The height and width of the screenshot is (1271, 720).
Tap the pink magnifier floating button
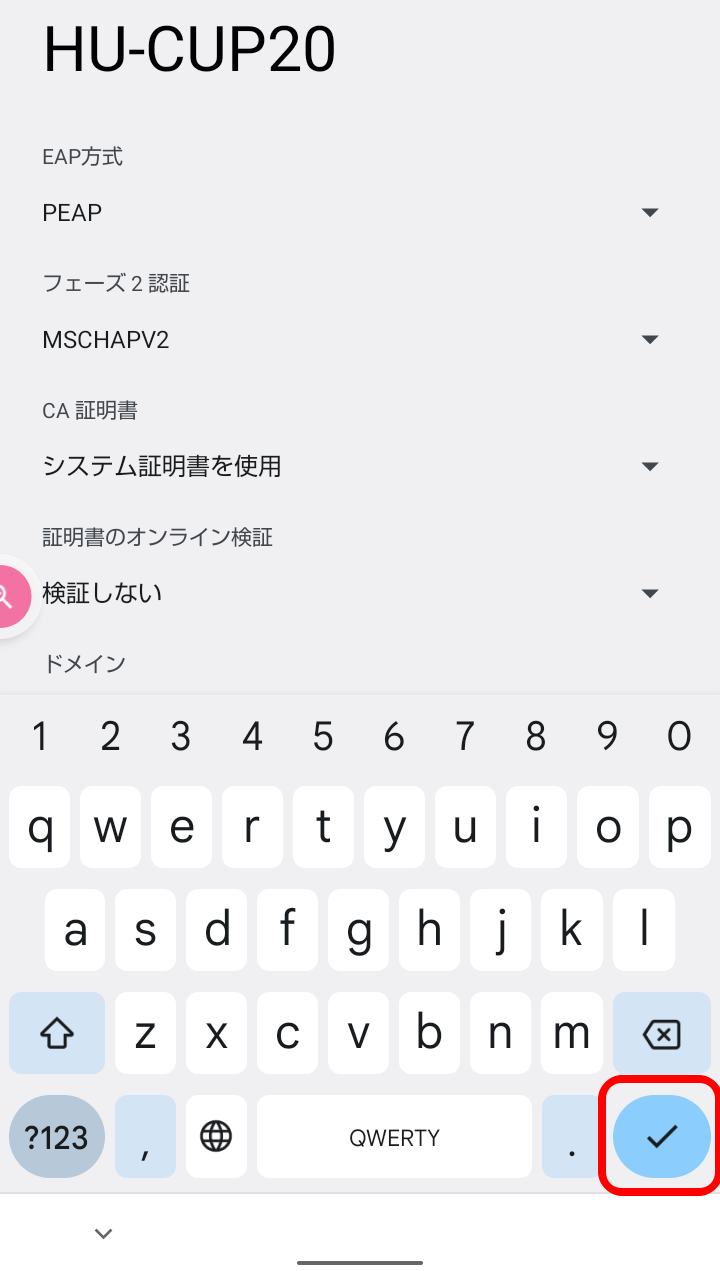pos(10,596)
